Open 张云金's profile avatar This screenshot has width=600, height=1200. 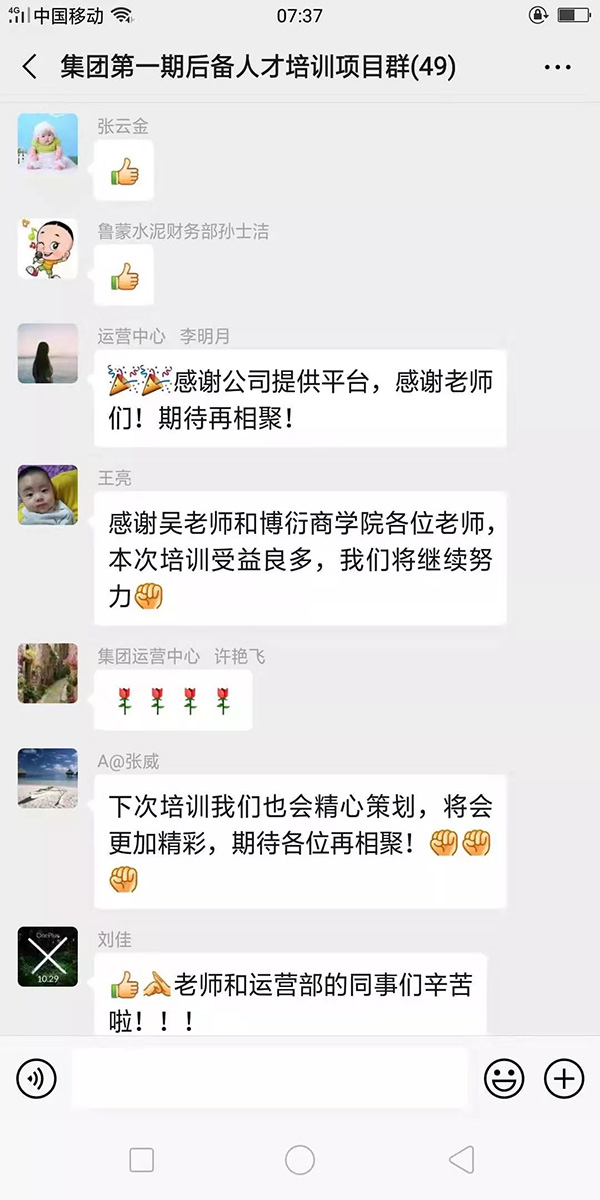coord(47,141)
